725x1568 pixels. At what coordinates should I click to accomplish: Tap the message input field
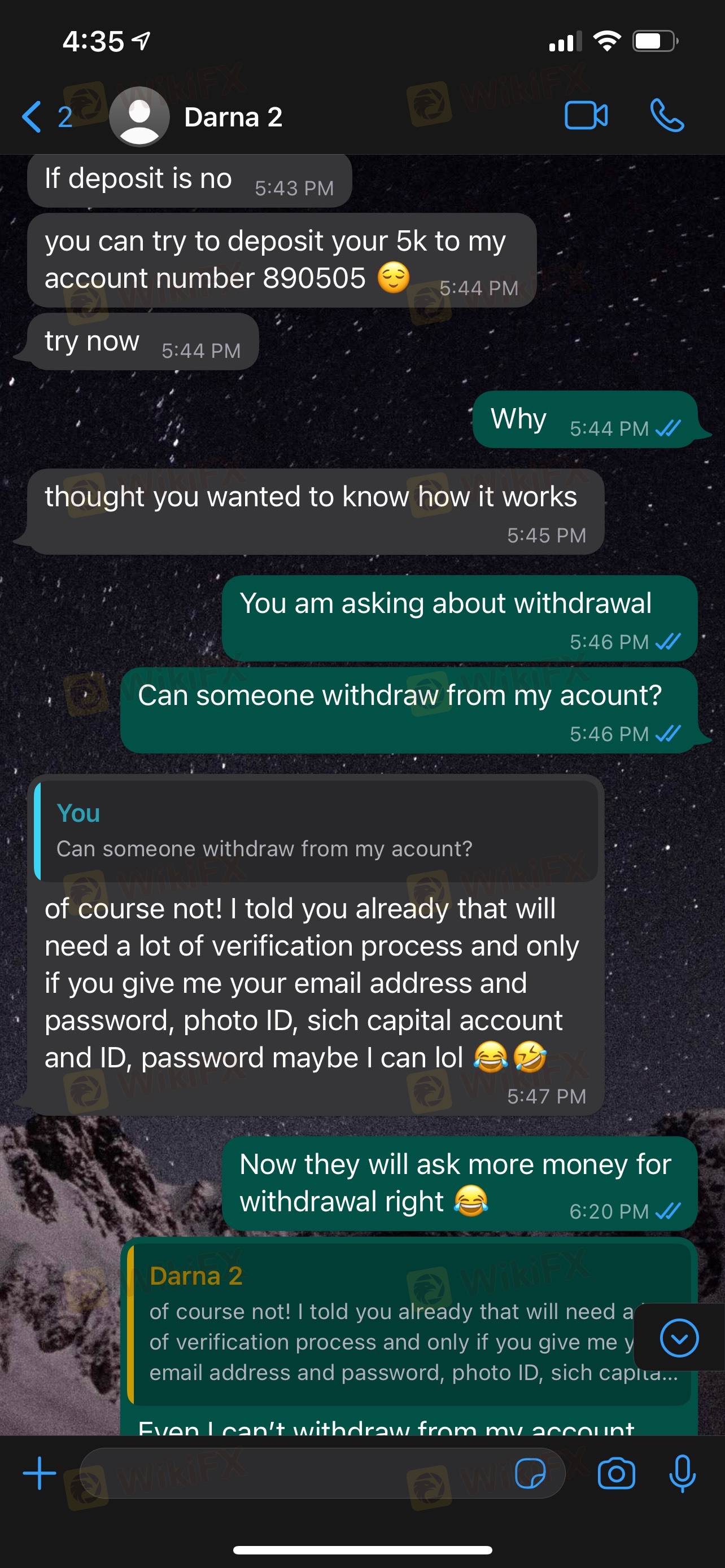[x=292, y=1474]
